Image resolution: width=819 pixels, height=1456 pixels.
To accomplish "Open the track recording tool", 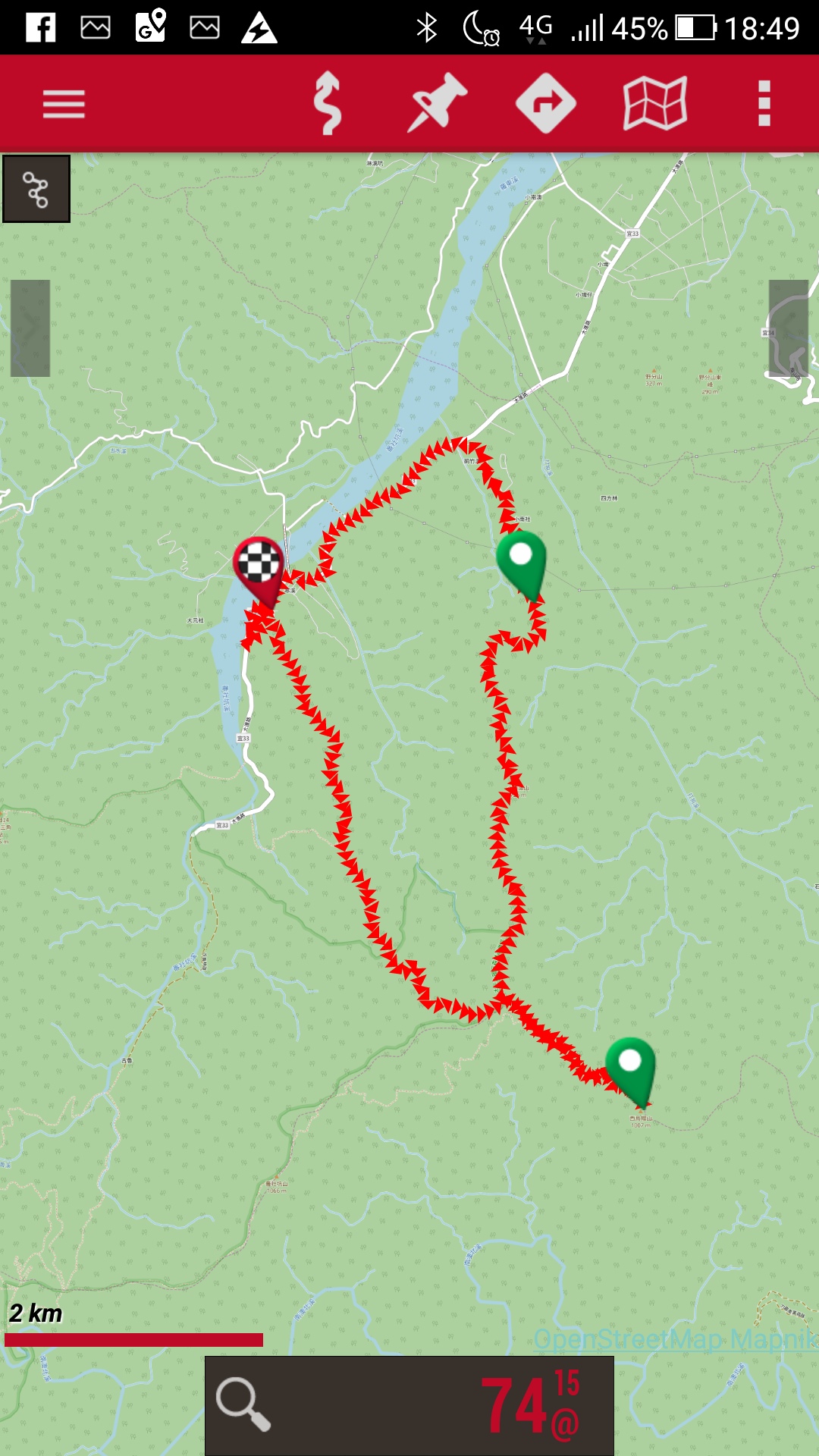I will (328, 103).
